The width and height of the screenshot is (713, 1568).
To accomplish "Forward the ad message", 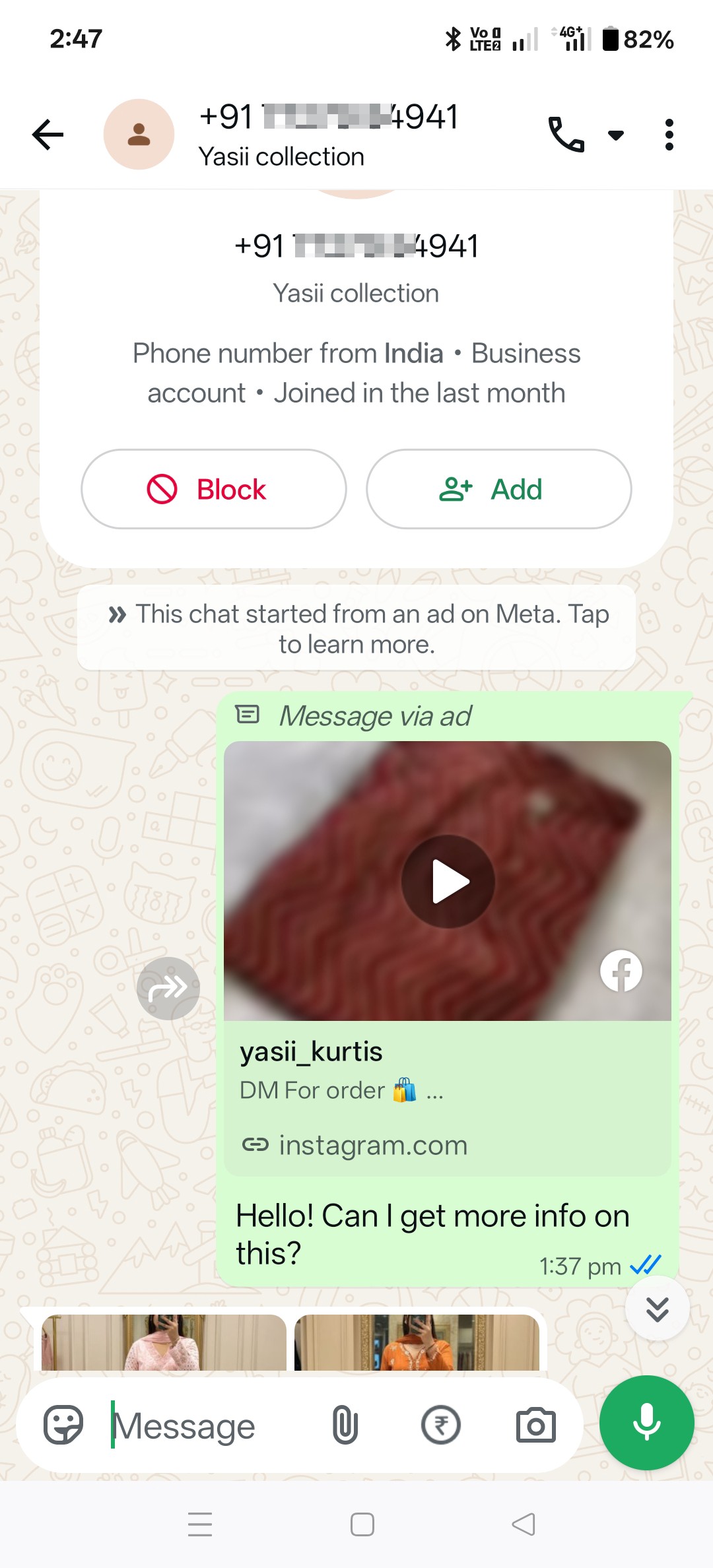I will pos(168,989).
